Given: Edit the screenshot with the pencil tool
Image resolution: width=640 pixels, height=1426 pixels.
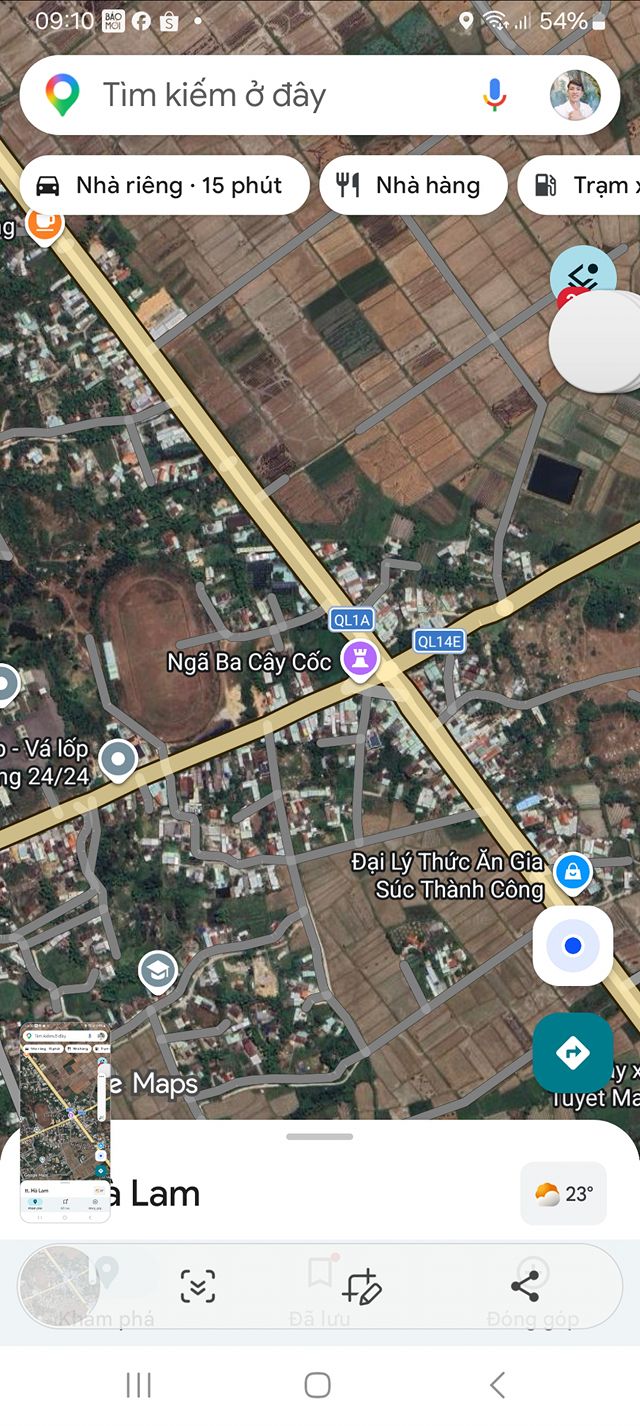Looking at the screenshot, I should click(361, 1286).
